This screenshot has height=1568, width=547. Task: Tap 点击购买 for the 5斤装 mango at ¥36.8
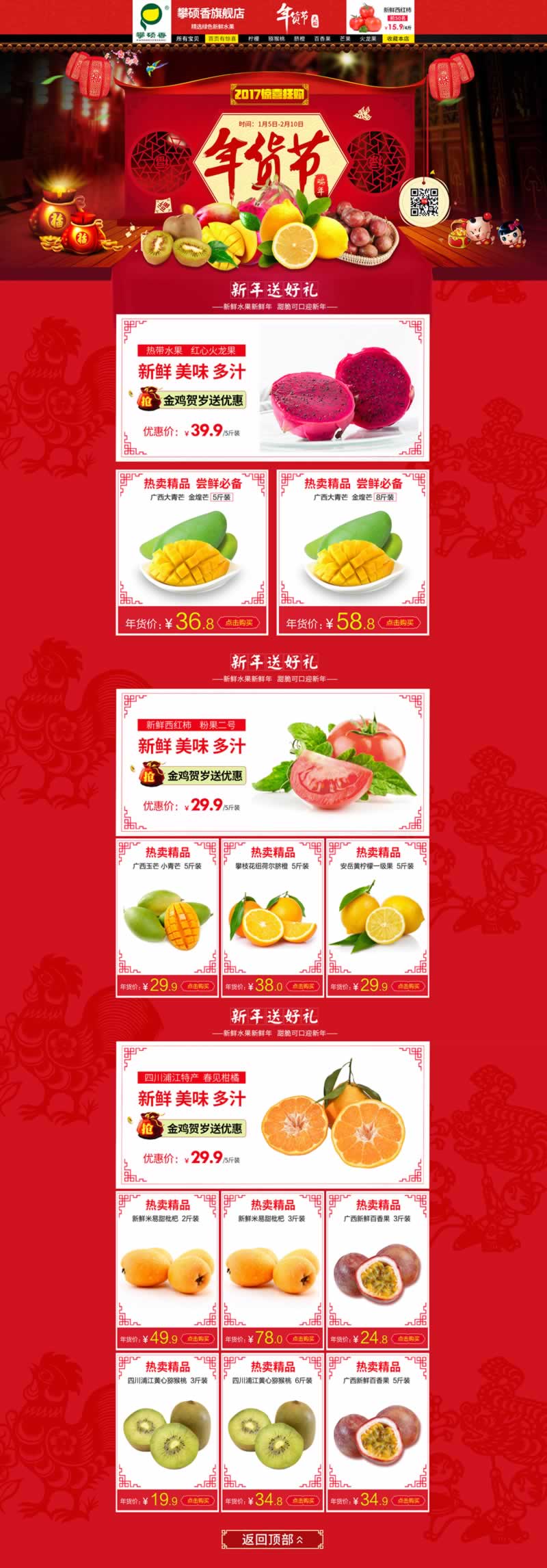pyautogui.click(x=239, y=623)
